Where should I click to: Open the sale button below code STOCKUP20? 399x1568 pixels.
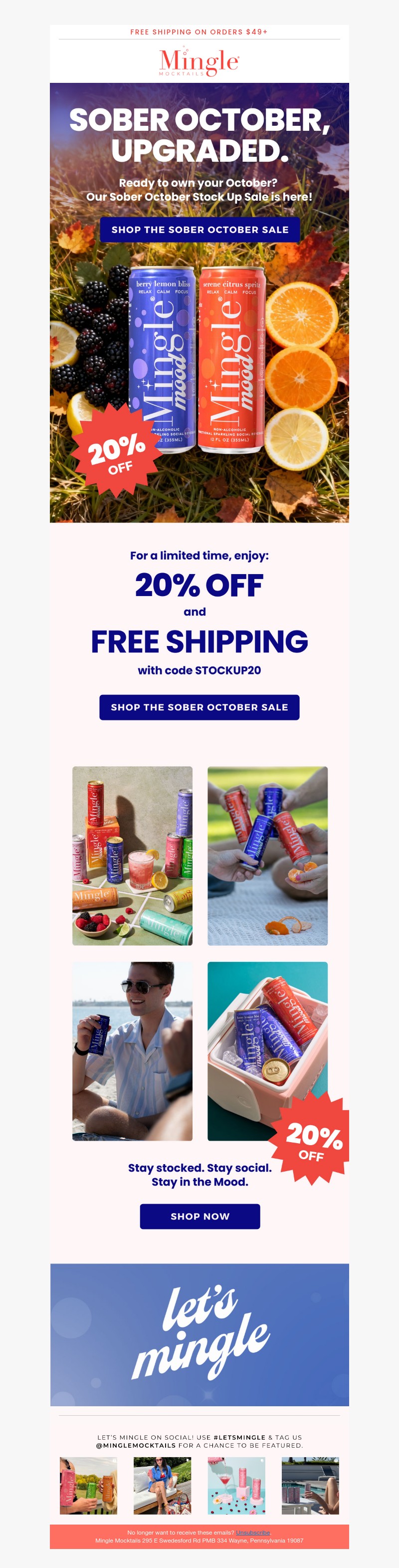199,707
